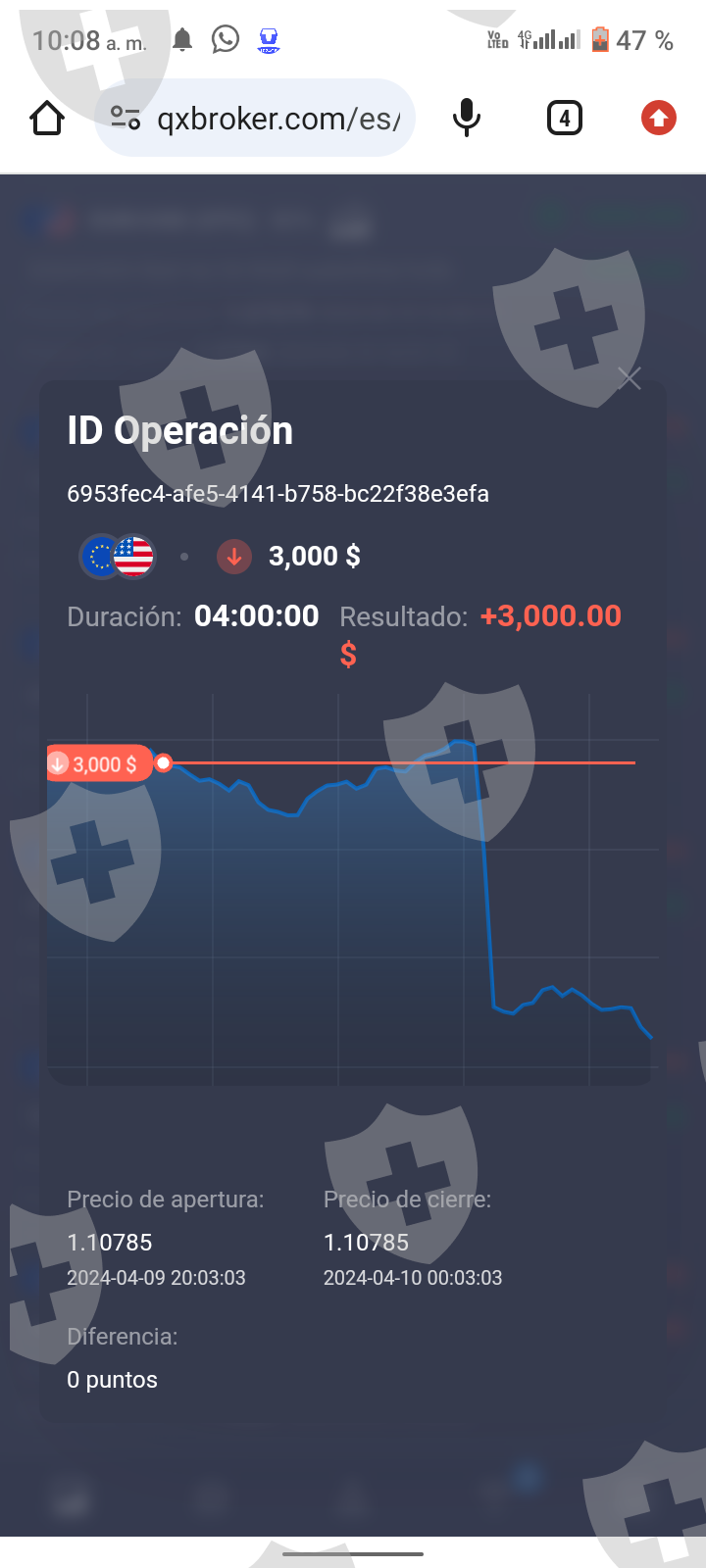Open the tab switcher showing 4 tabs
This screenshot has height=1568, width=706.
564,119
